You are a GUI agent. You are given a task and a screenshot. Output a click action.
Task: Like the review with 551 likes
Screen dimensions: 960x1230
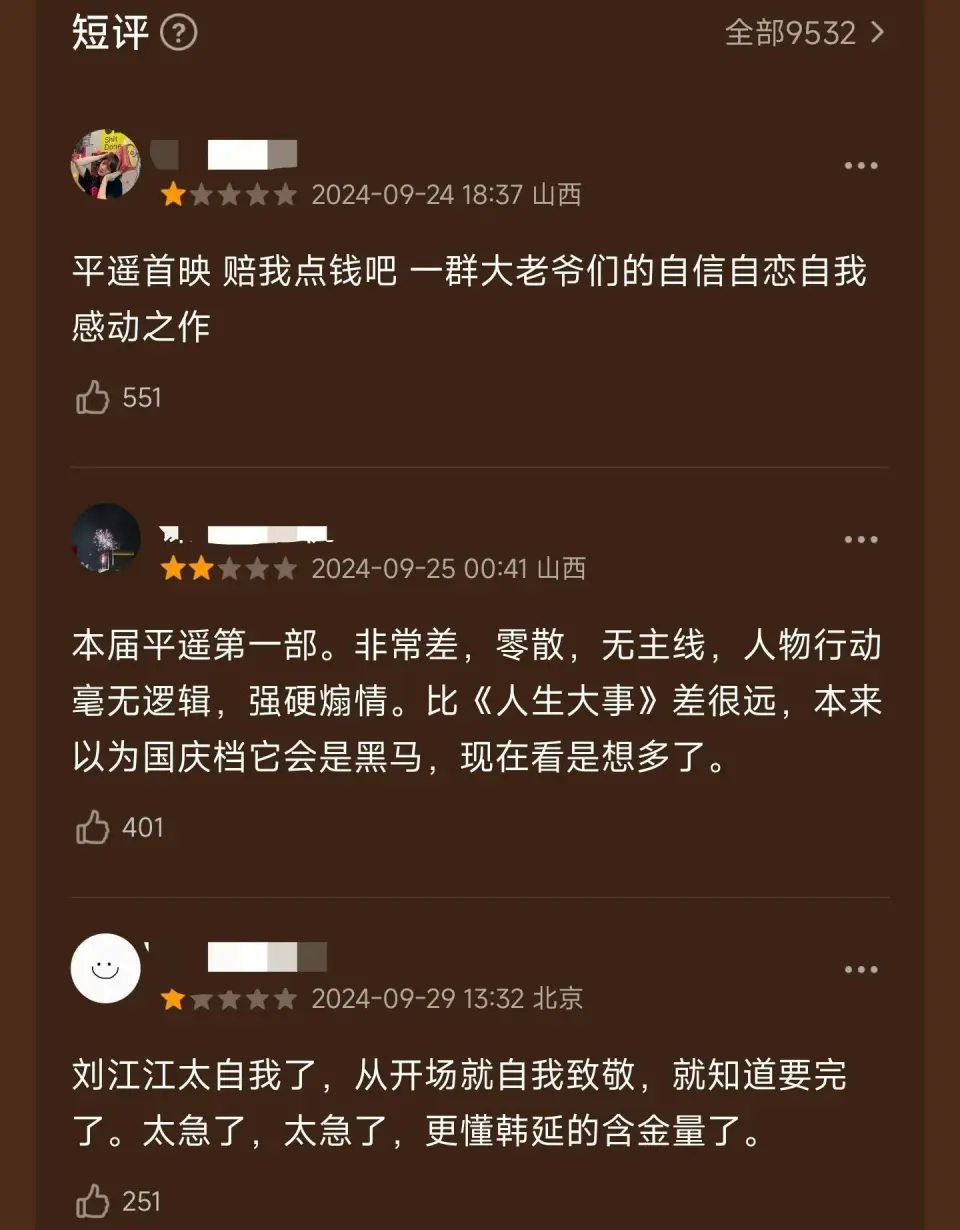point(93,398)
